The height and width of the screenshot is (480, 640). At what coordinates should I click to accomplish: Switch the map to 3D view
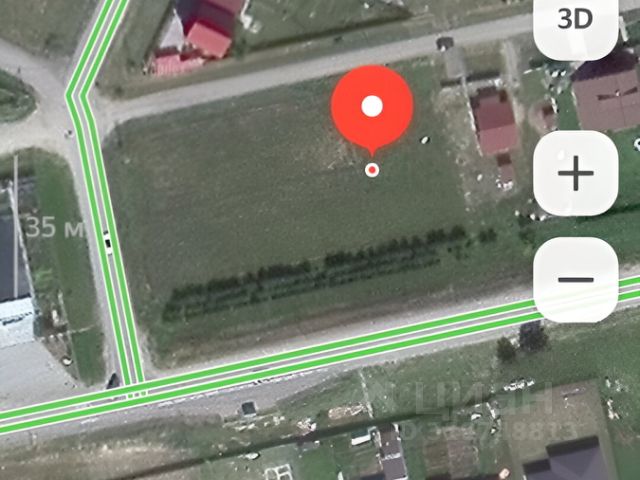coord(575,20)
